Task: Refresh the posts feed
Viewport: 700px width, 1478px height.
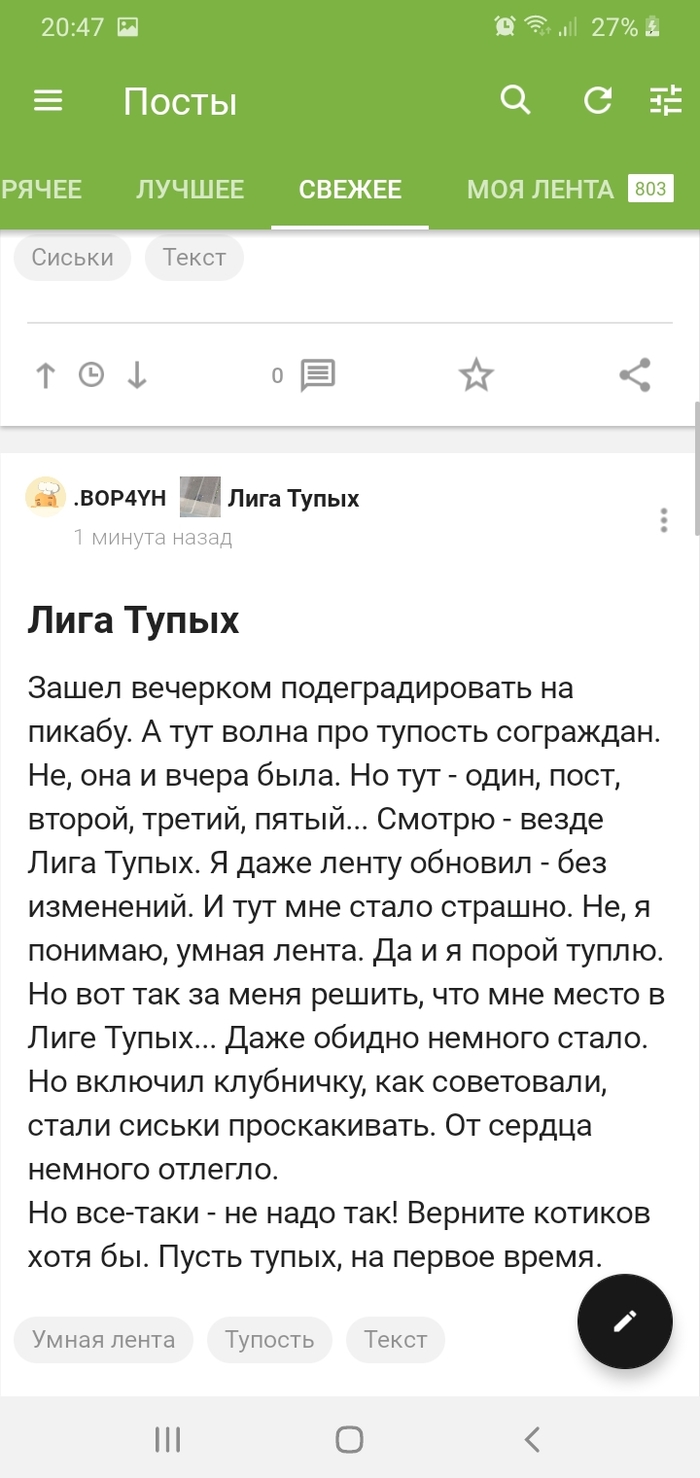Action: point(598,100)
